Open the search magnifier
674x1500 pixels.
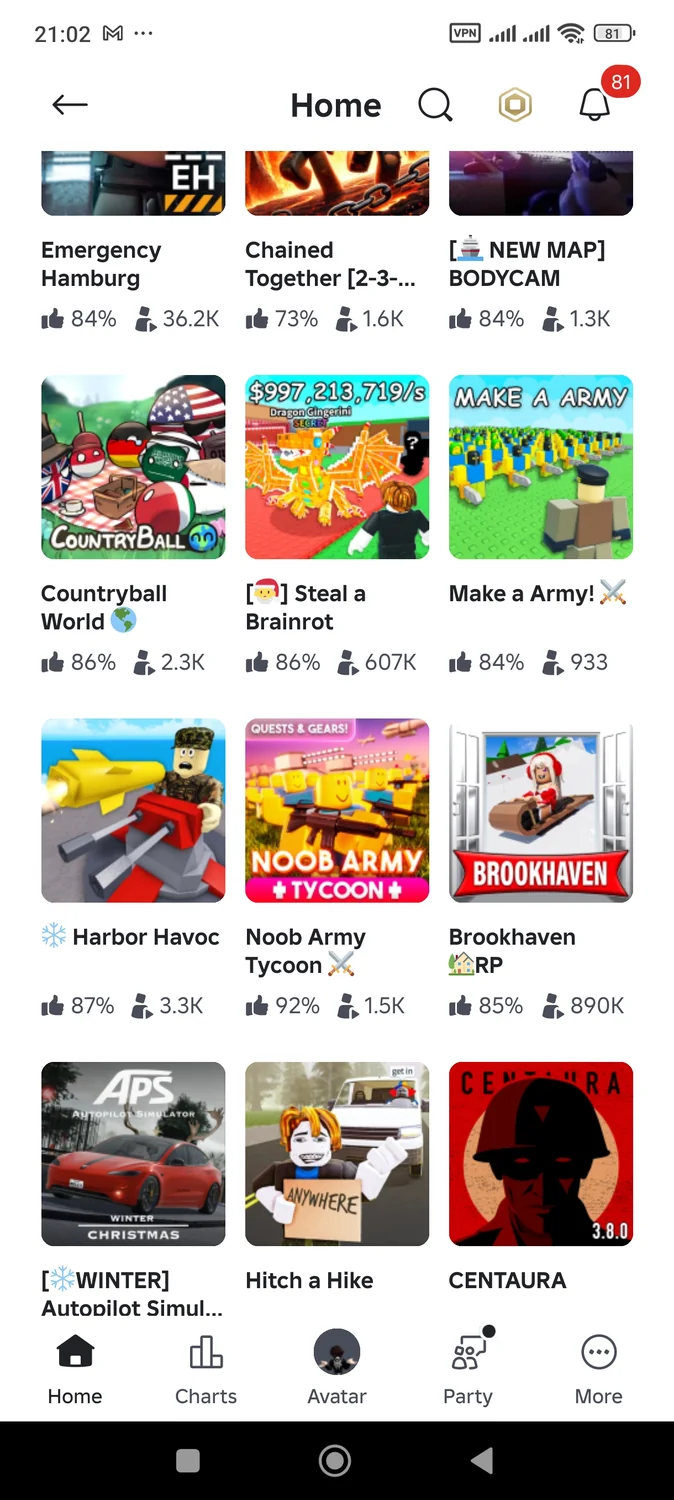[x=435, y=105]
